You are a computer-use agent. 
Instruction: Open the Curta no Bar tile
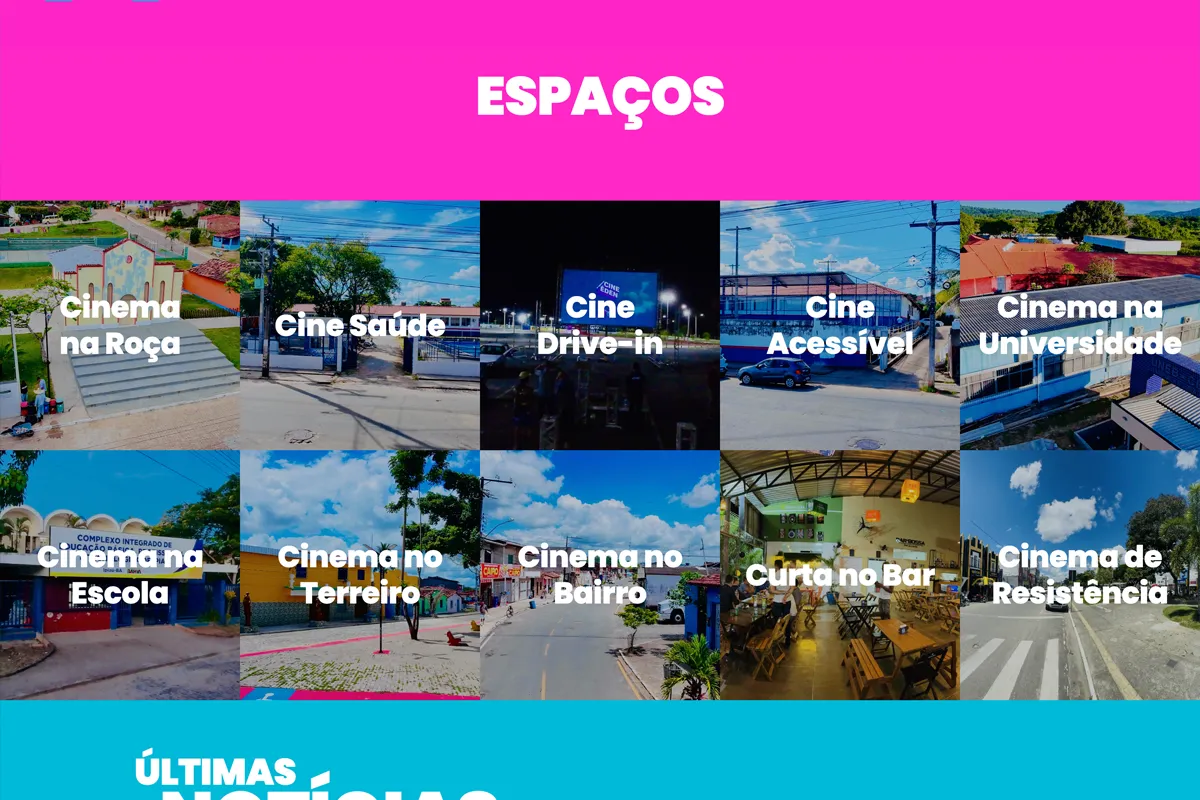[x=840, y=575]
